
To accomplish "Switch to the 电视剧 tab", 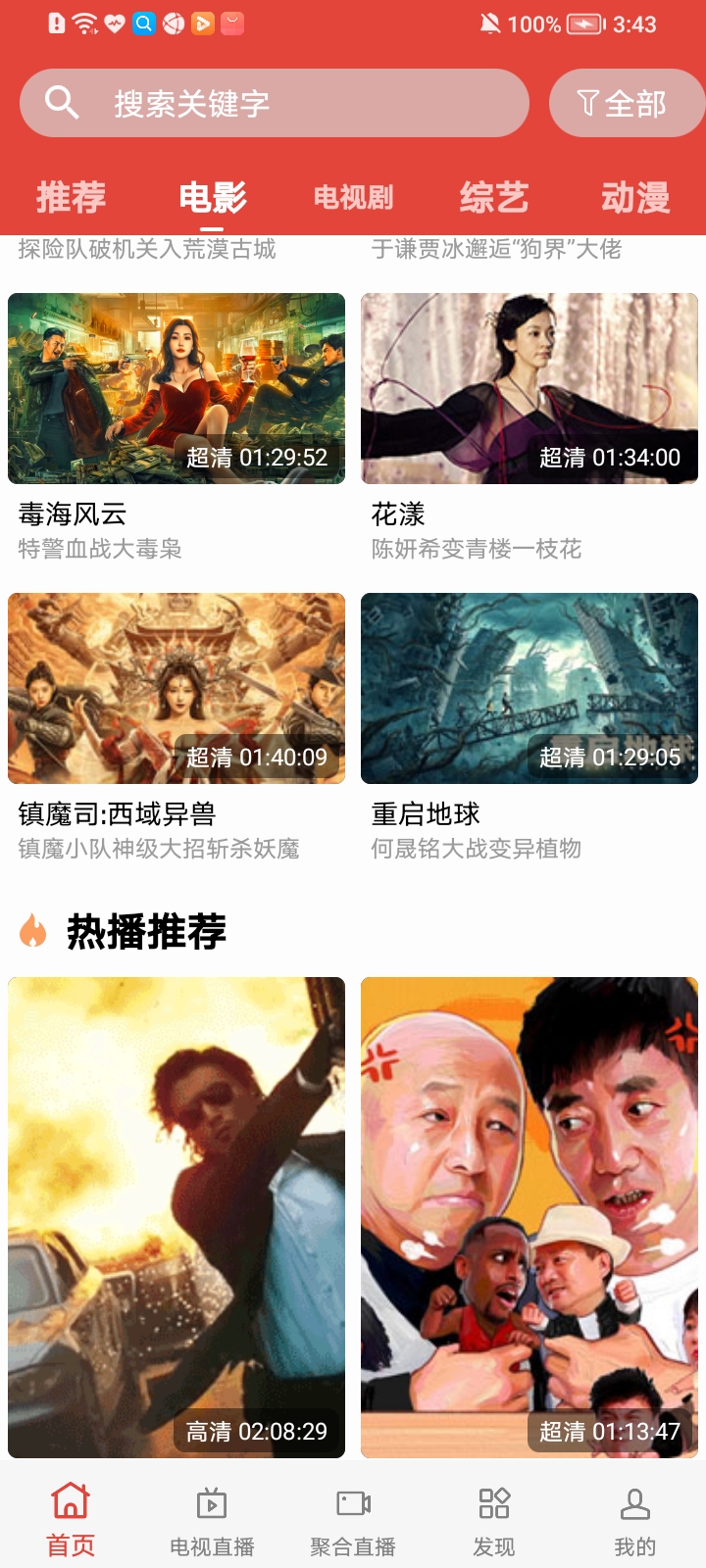I will 353,197.
